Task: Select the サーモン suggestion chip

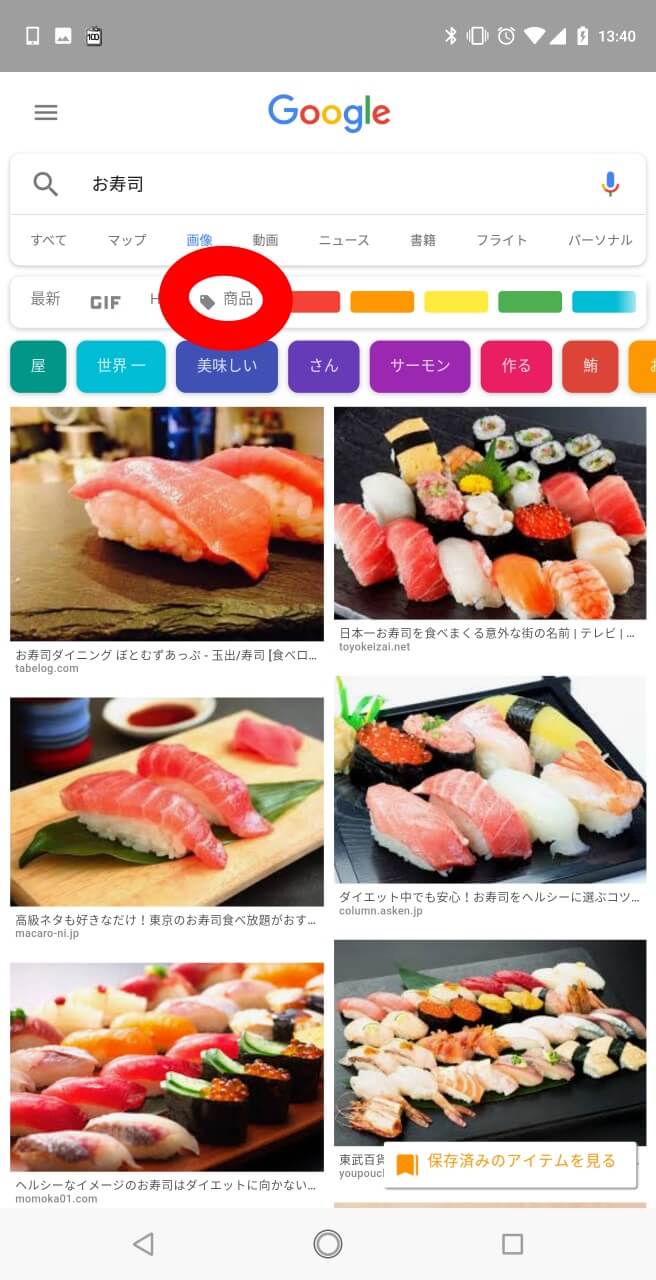Action: point(420,366)
